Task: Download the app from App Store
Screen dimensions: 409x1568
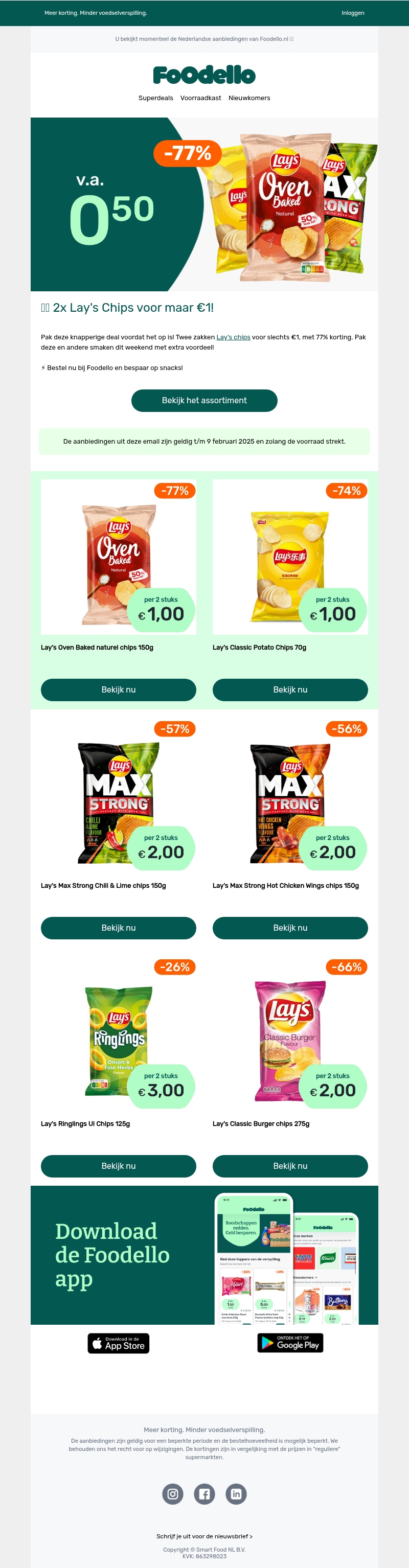Action: point(118,1344)
